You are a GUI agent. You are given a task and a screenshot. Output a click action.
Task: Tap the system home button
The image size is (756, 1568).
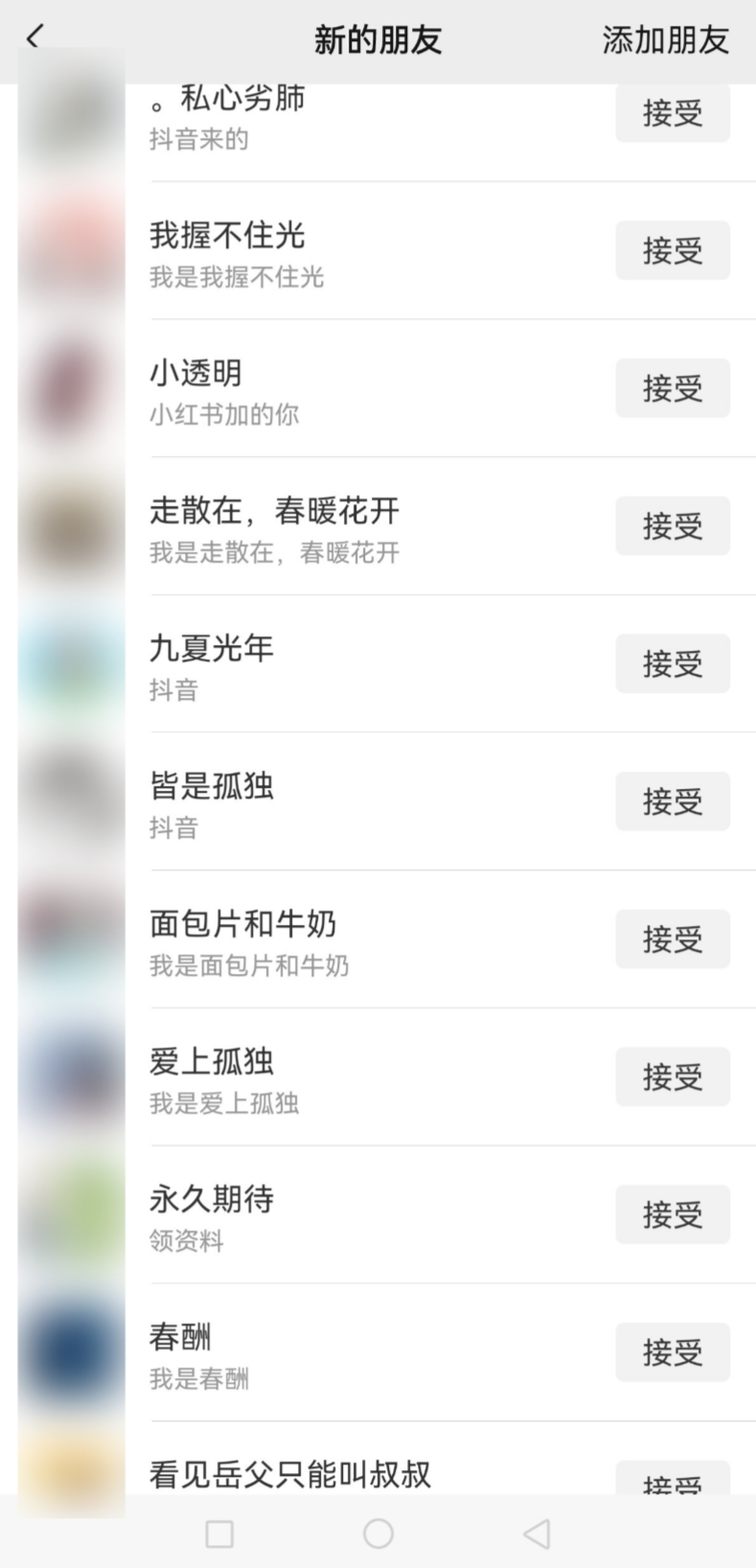point(378,1533)
